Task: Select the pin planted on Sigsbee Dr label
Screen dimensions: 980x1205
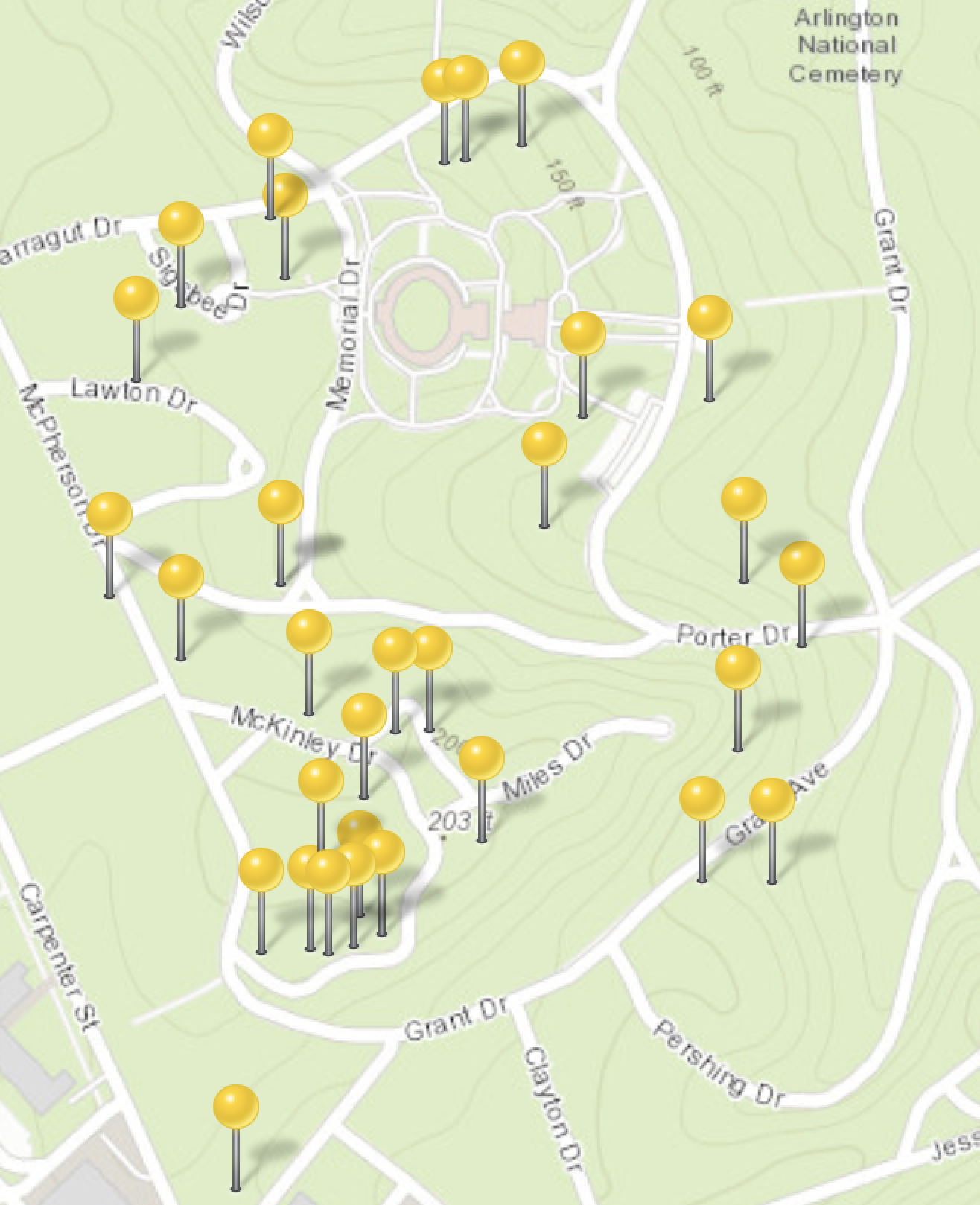Action: pos(181,223)
